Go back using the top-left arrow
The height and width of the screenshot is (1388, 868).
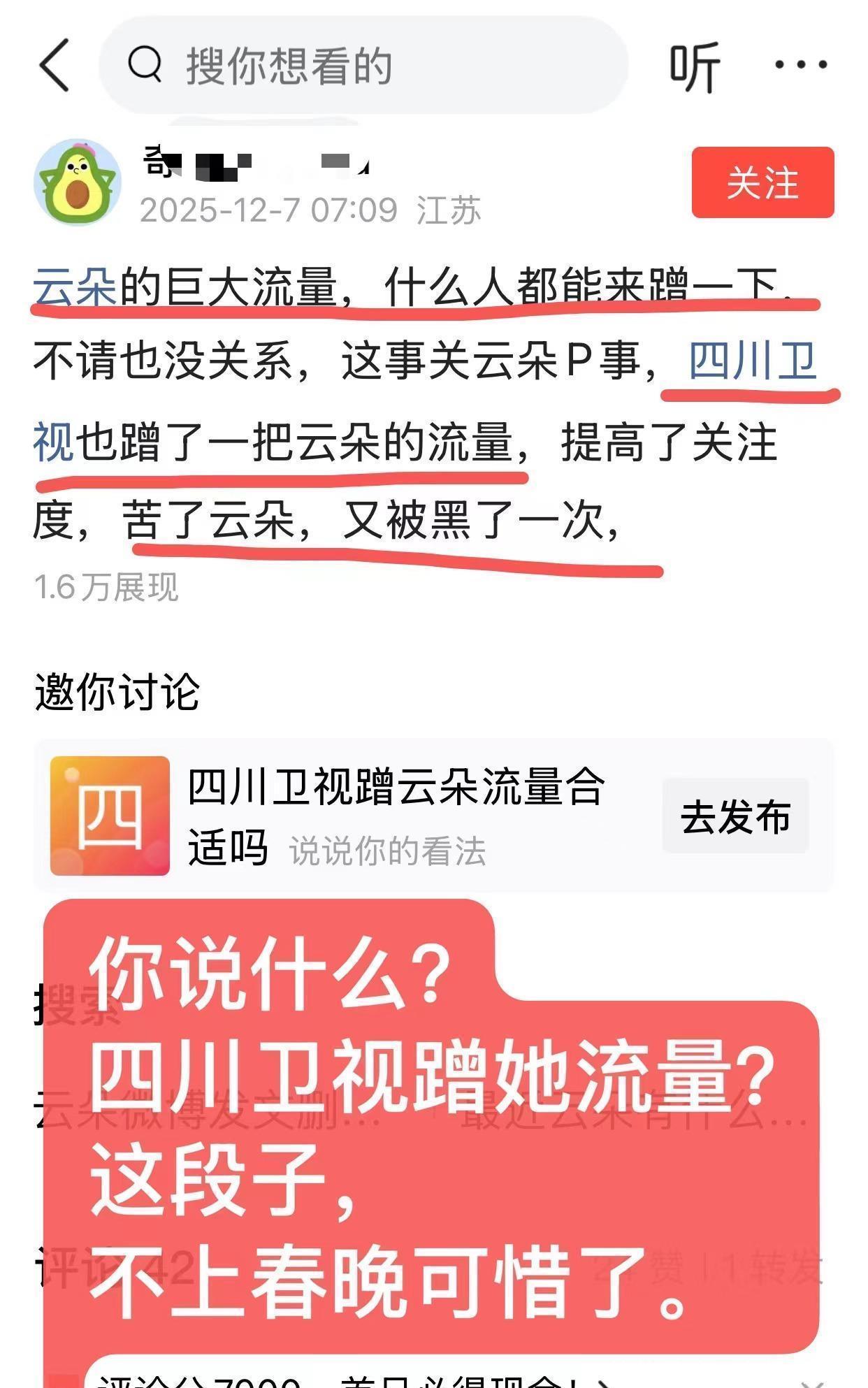[x=55, y=66]
